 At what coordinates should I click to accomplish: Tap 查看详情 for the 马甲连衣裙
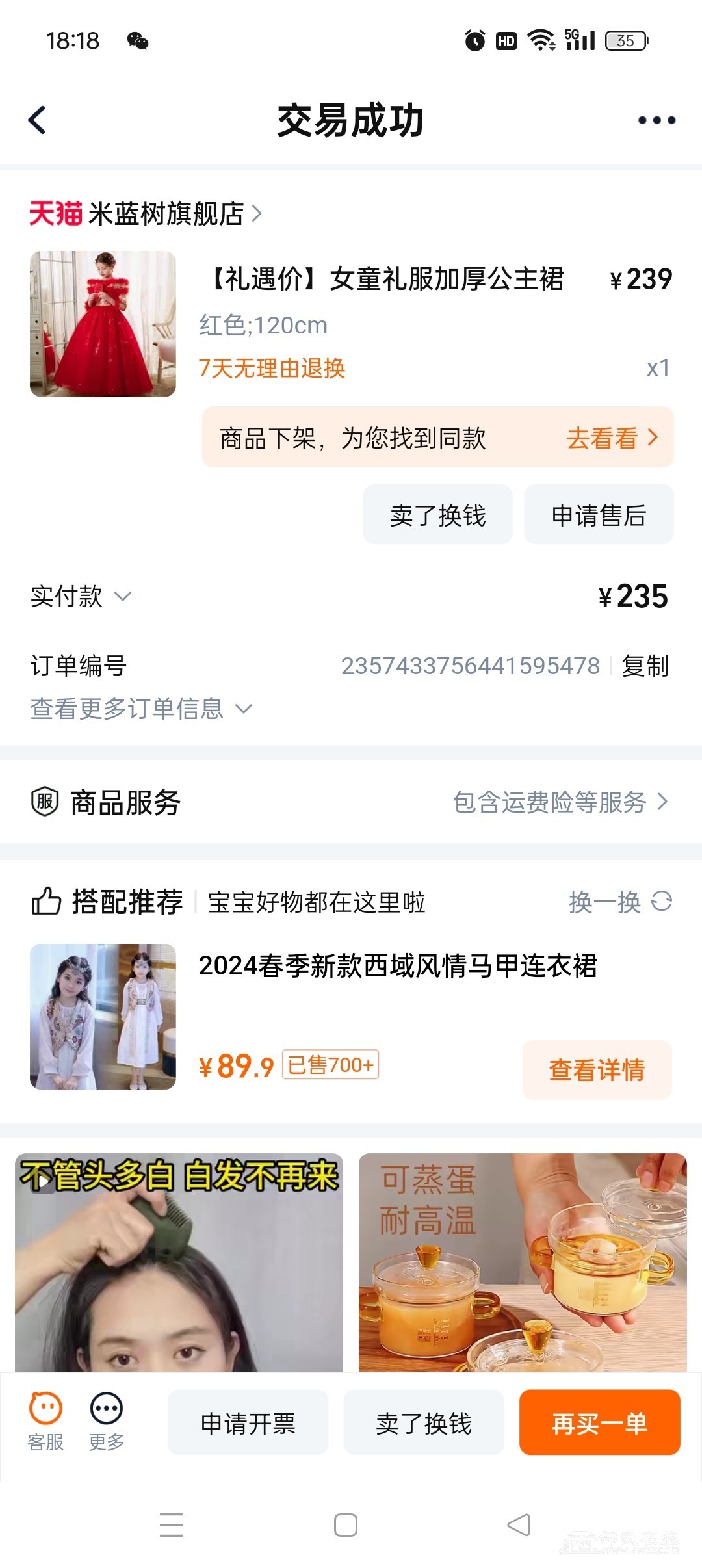[597, 1070]
